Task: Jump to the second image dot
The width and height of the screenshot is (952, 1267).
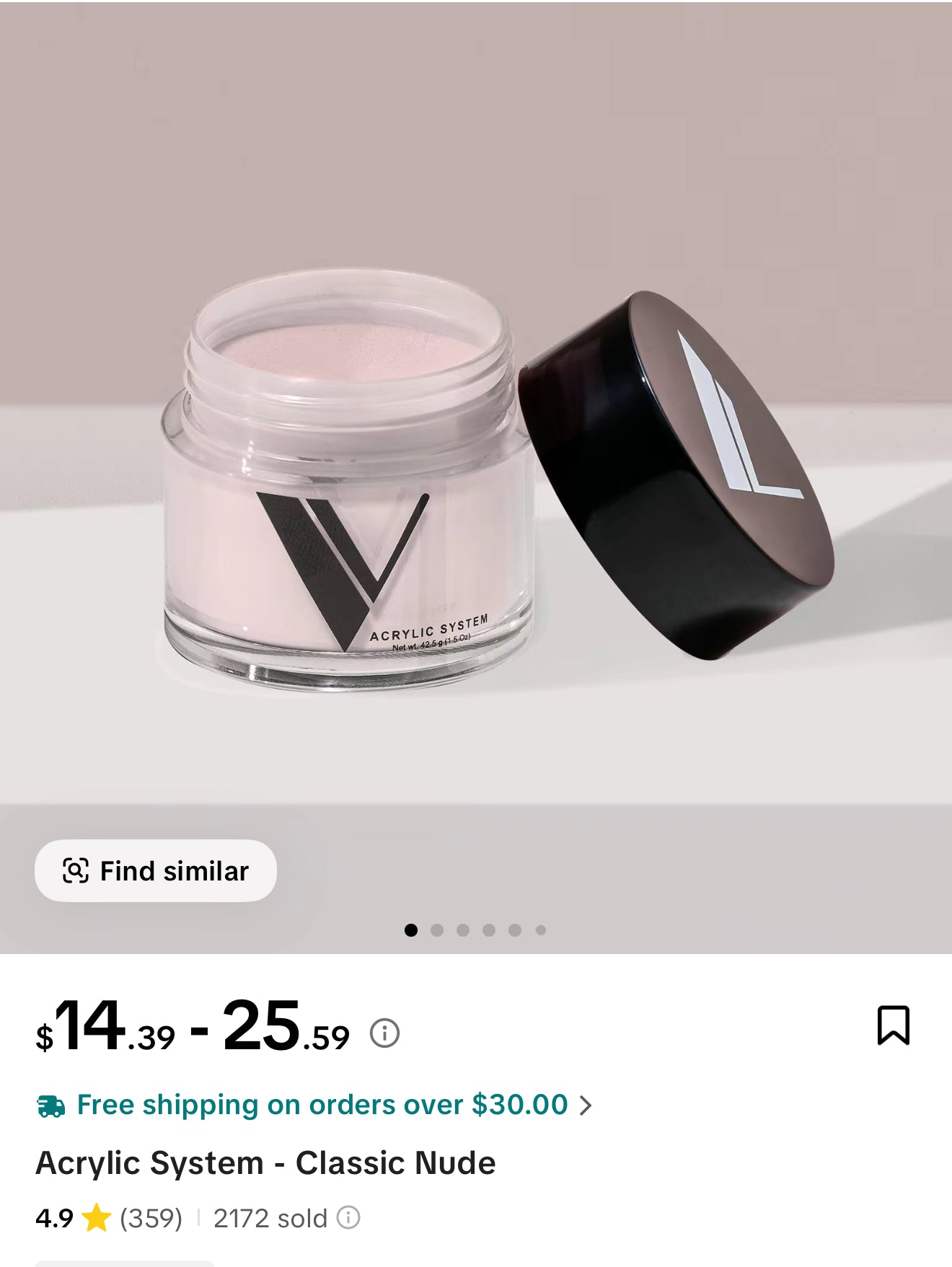Action: pyautogui.click(x=437, y=930)
